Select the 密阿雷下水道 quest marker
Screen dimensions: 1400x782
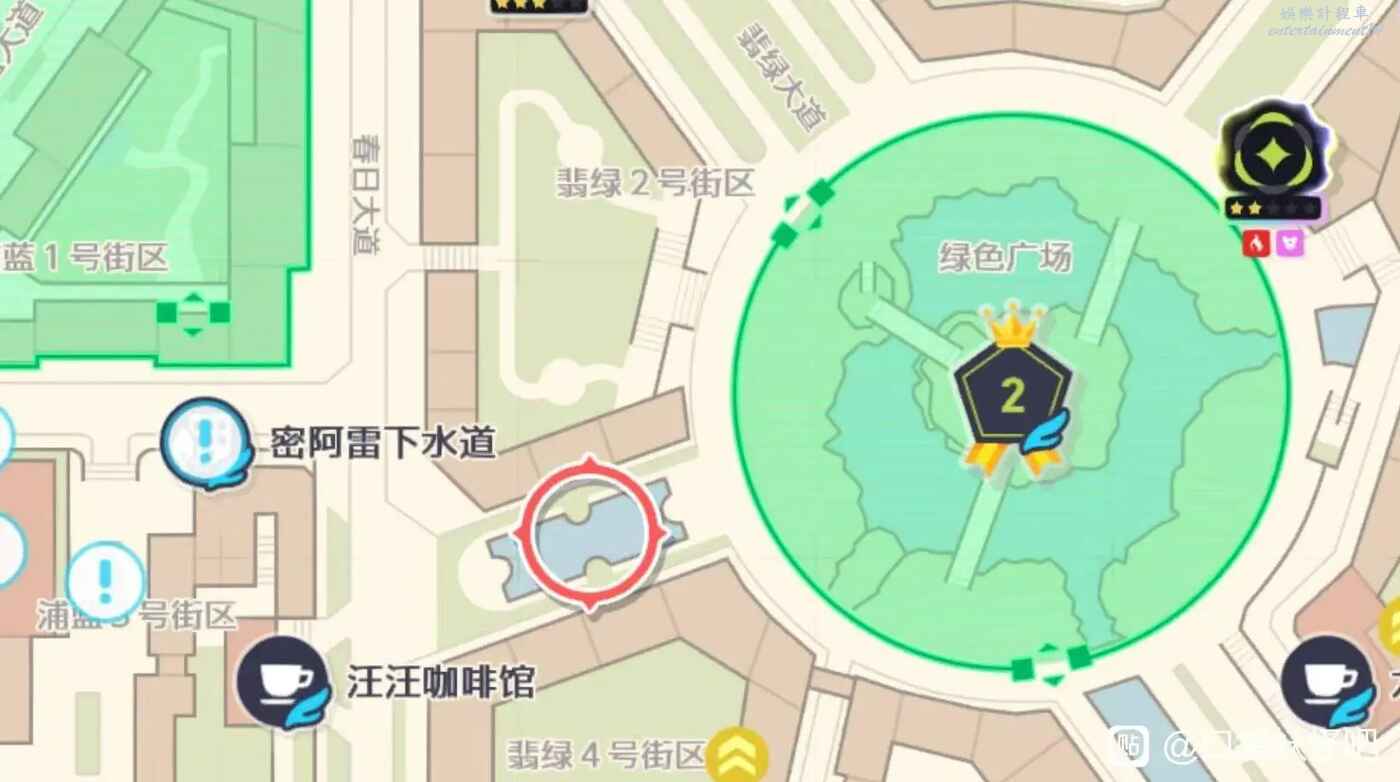click(206, 441)
